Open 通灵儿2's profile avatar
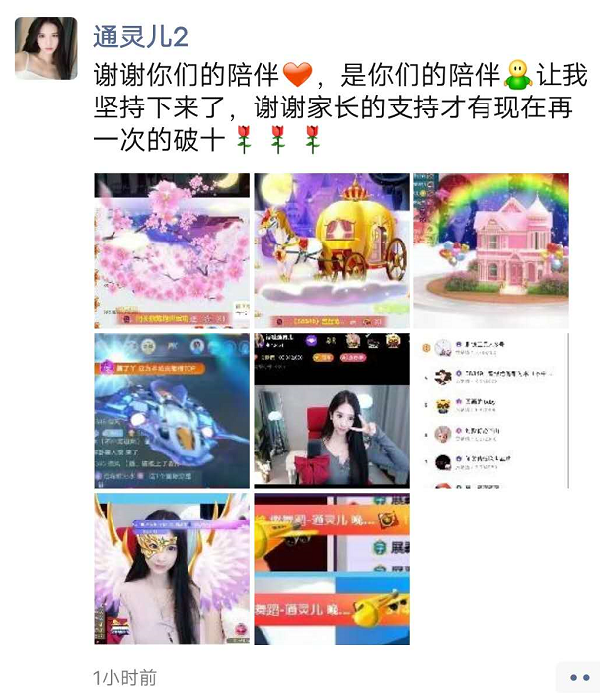 (x=46, y=47)
